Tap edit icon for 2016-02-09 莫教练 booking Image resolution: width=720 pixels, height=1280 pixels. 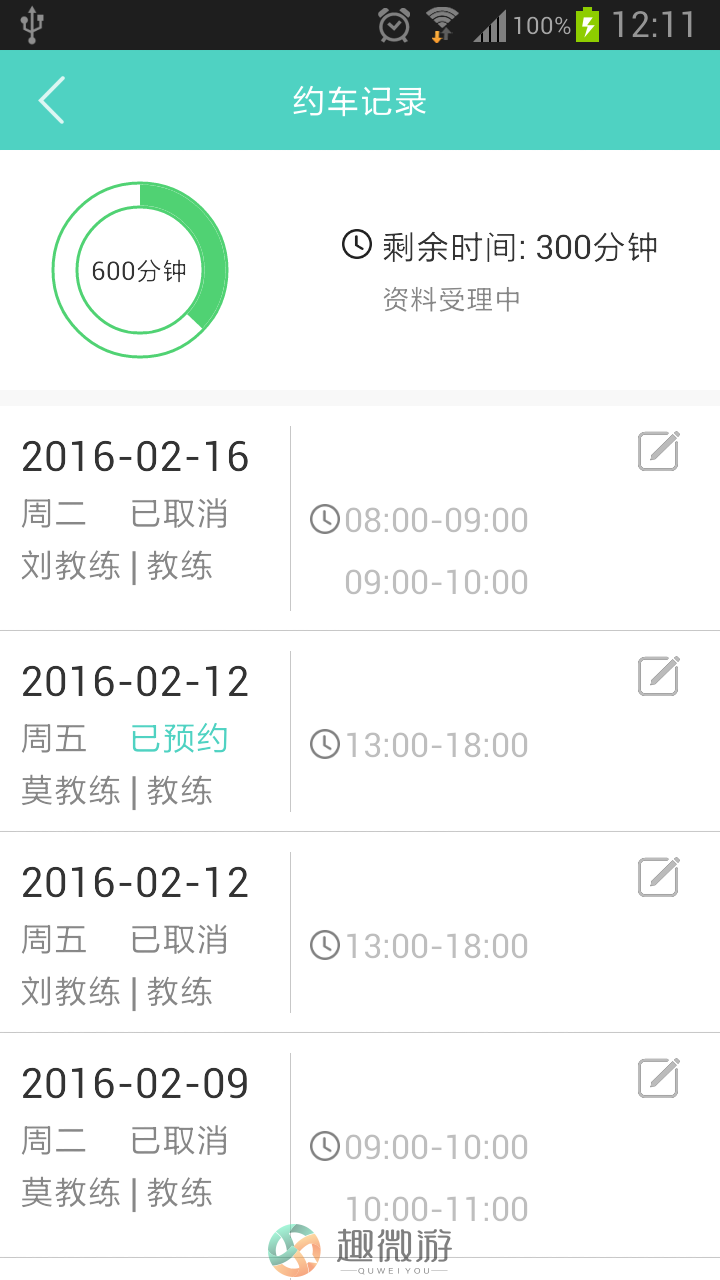tap(659, 1078)
